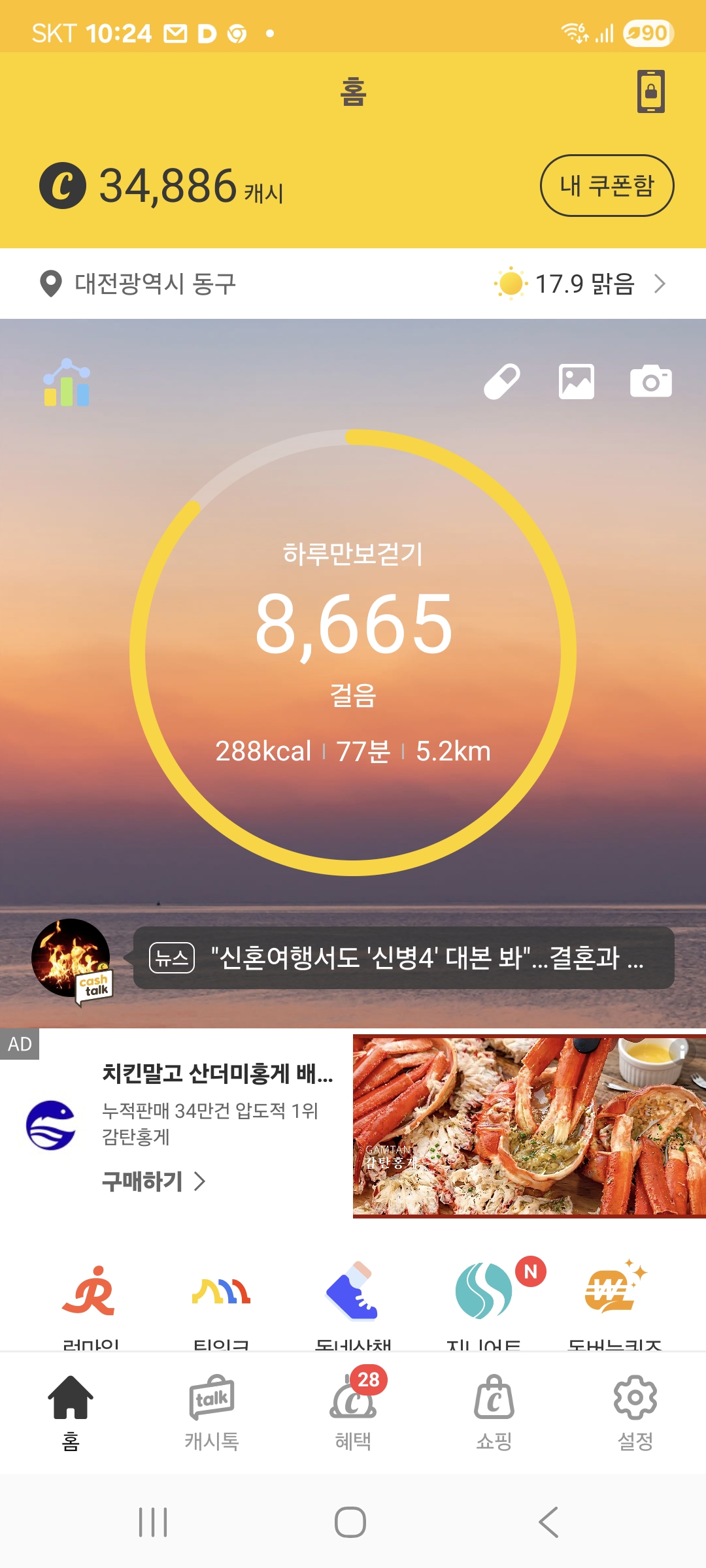This screenshot has height=1568, width=706.
Task: Tap the pill icon on background
Action: (x=501, y=382)
